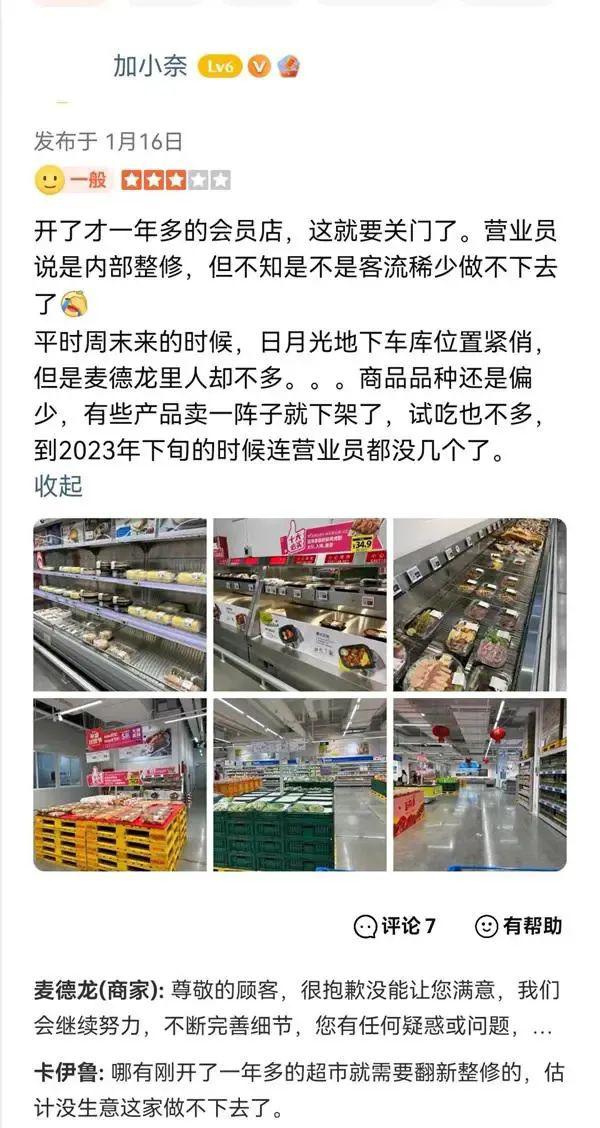View the empty store aisle with lanterns photo

[479, 784]
